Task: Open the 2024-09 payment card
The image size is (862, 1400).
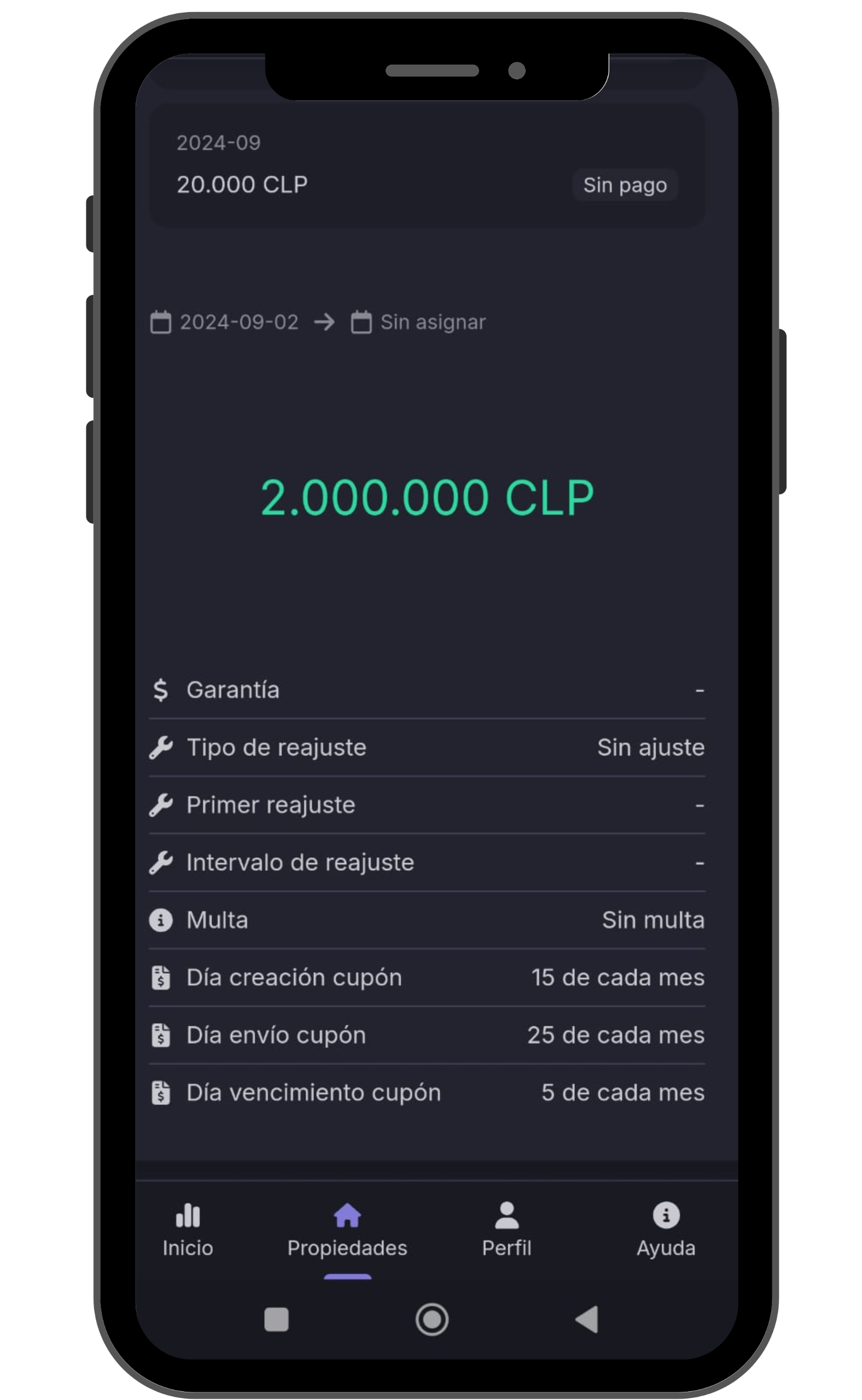Action: tap(427, 165)
